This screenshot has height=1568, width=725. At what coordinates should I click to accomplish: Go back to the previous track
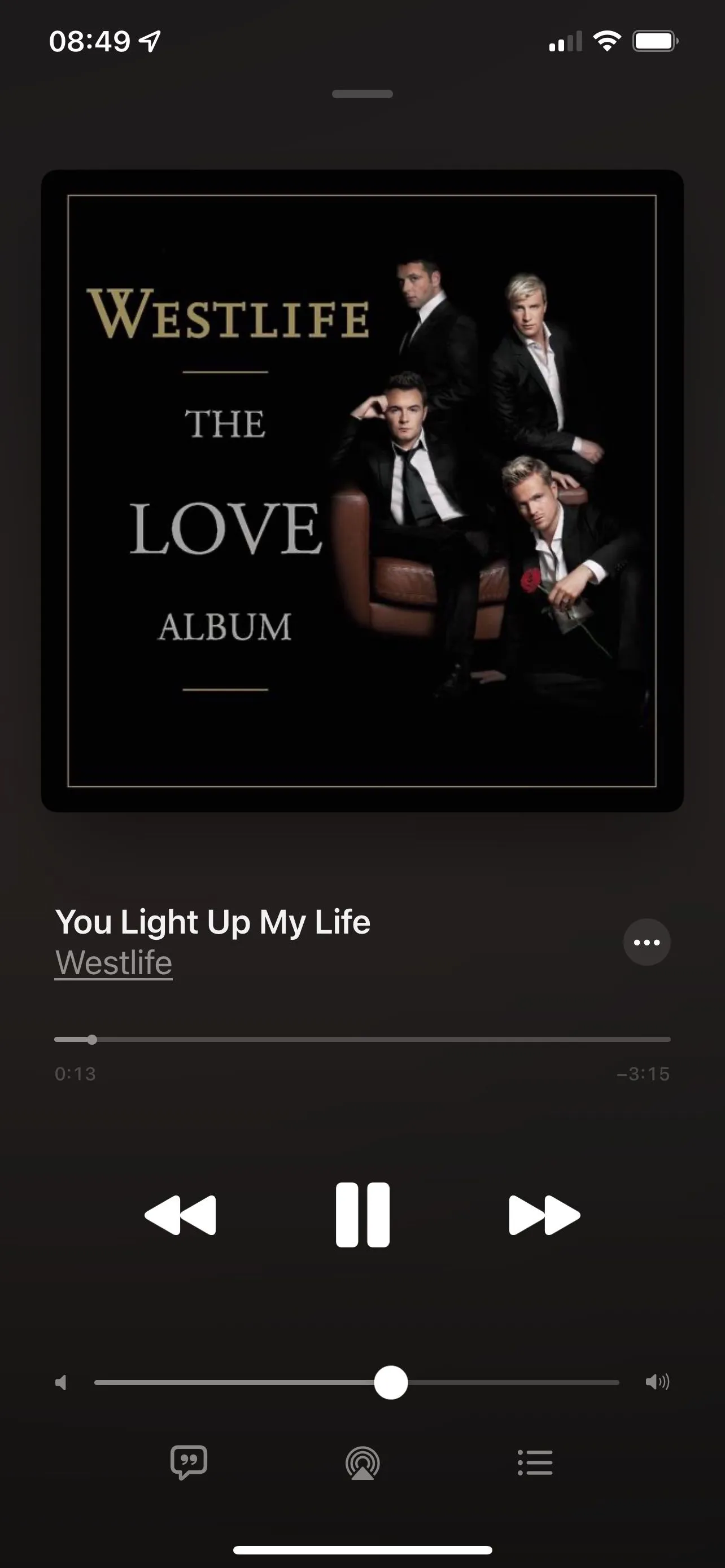[x=180, y=1215]
